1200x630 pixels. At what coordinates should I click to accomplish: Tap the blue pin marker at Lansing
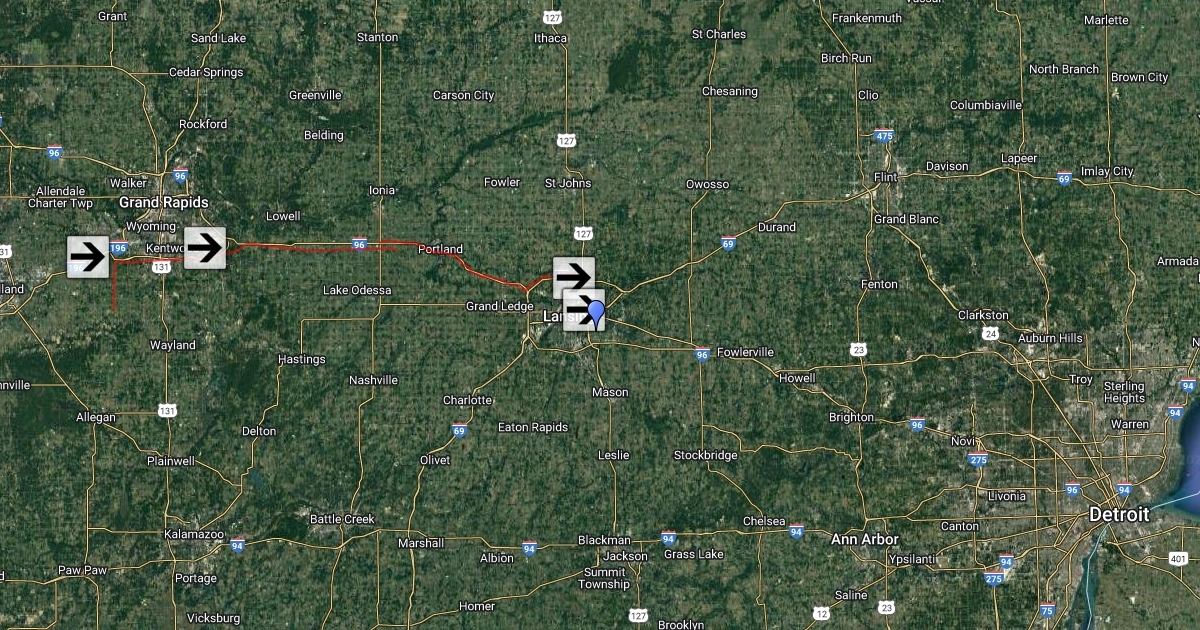[596, 313]
